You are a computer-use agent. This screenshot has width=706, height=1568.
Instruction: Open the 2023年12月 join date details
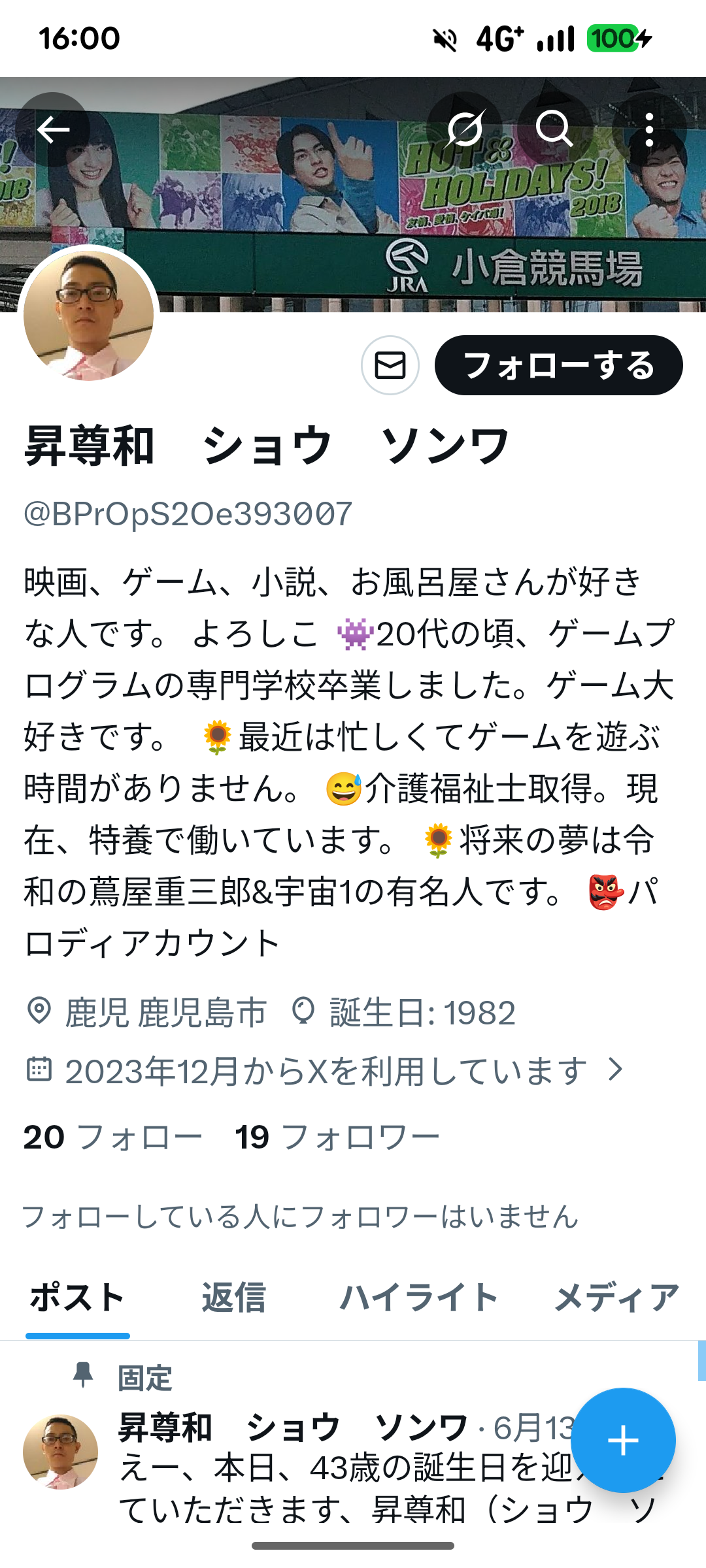click(327, 1071)
